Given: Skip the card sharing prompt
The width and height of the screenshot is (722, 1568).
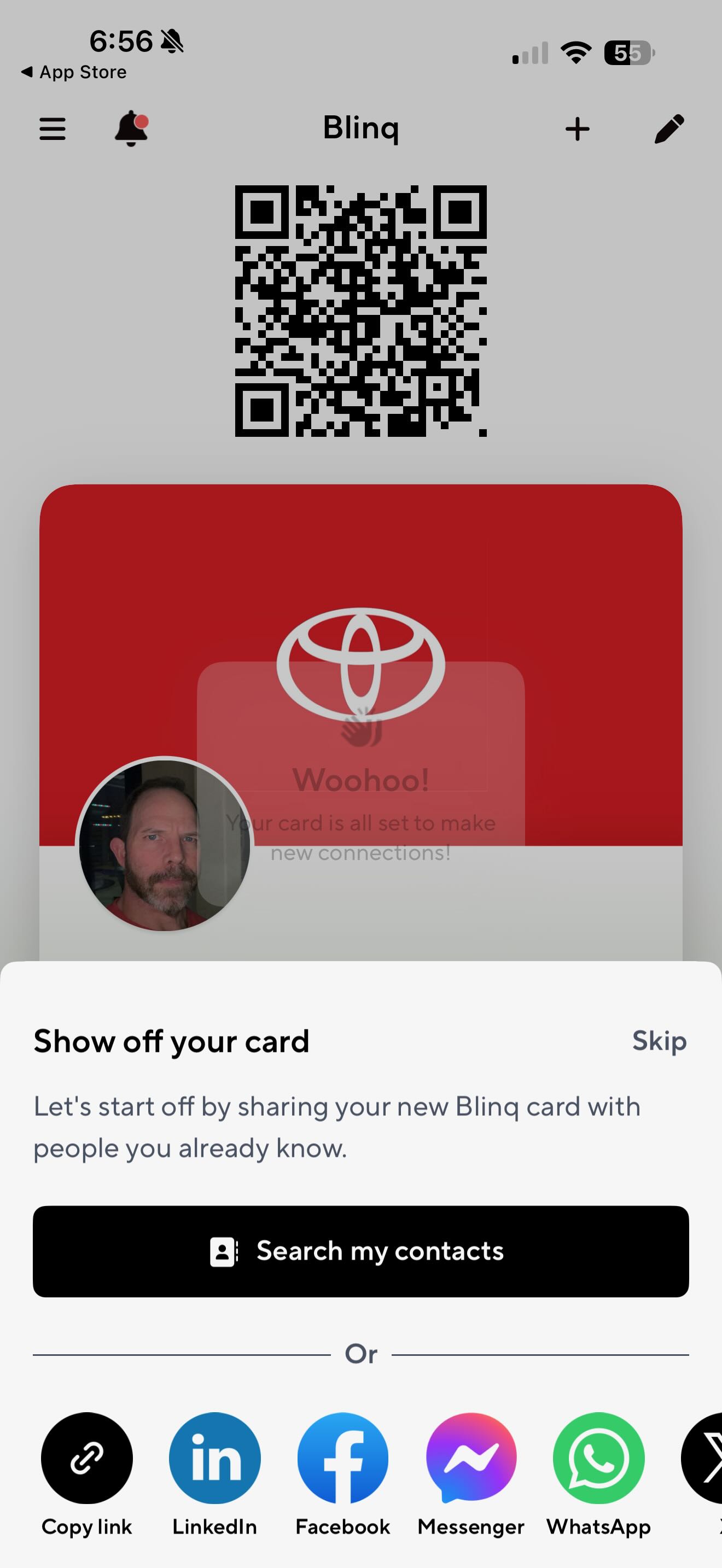Looking at the screenshot, I should pos(659,1041).
